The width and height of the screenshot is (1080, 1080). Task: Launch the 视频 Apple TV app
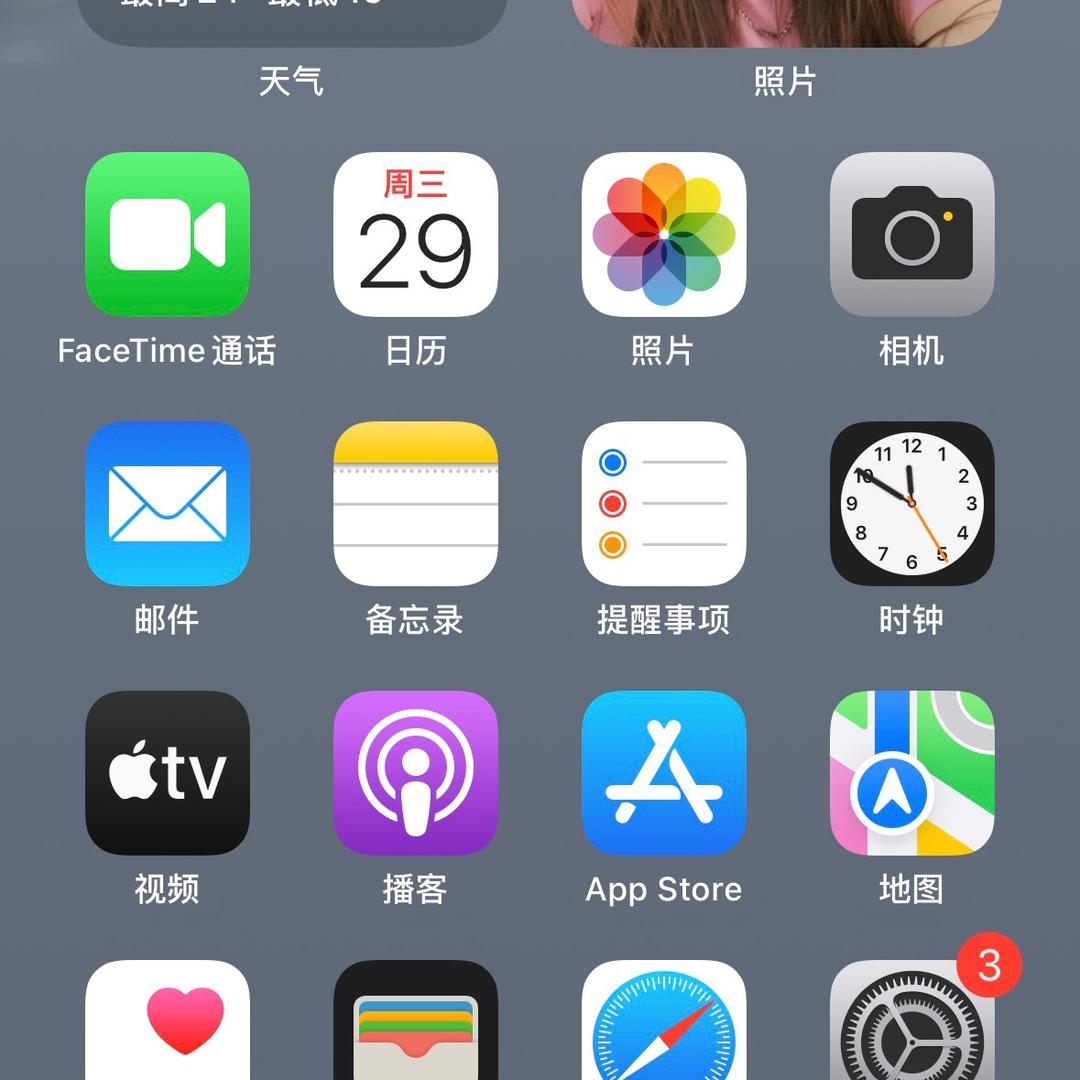pos(167,772)
